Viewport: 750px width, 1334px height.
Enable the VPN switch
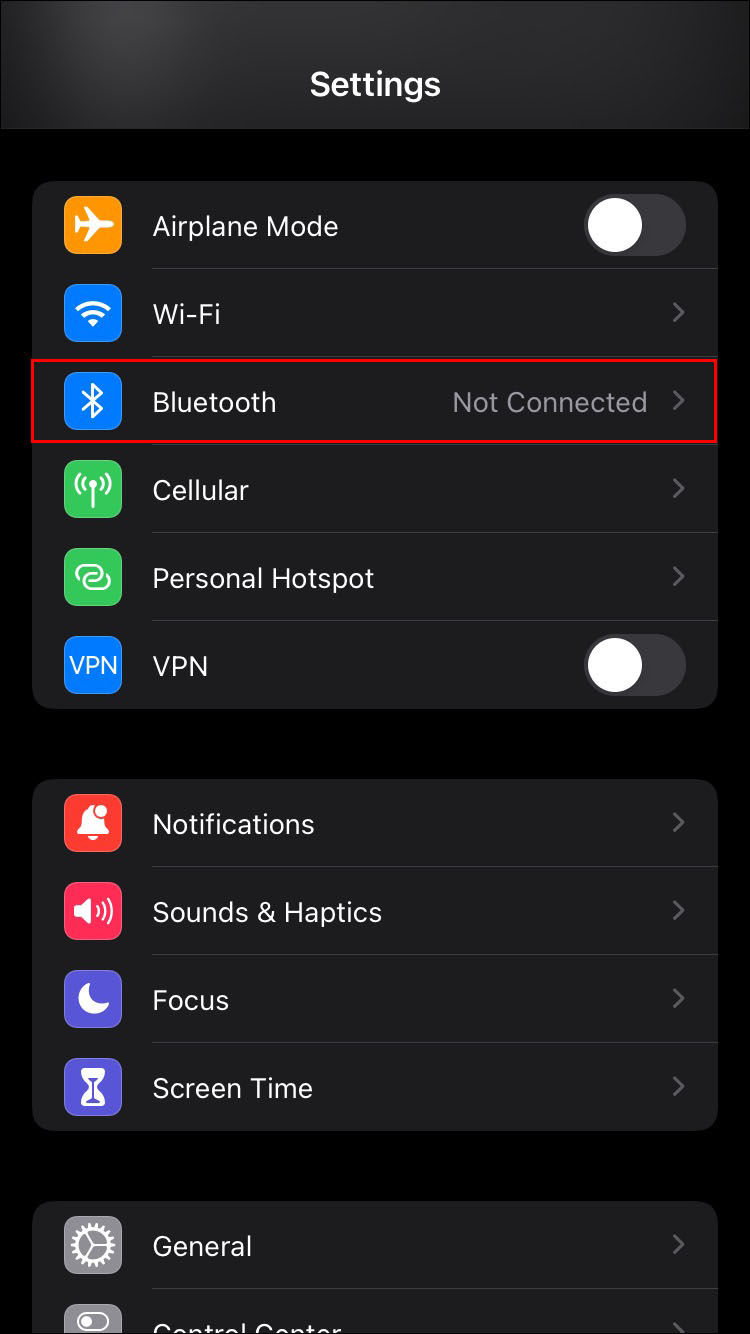[x=634, y=666]
